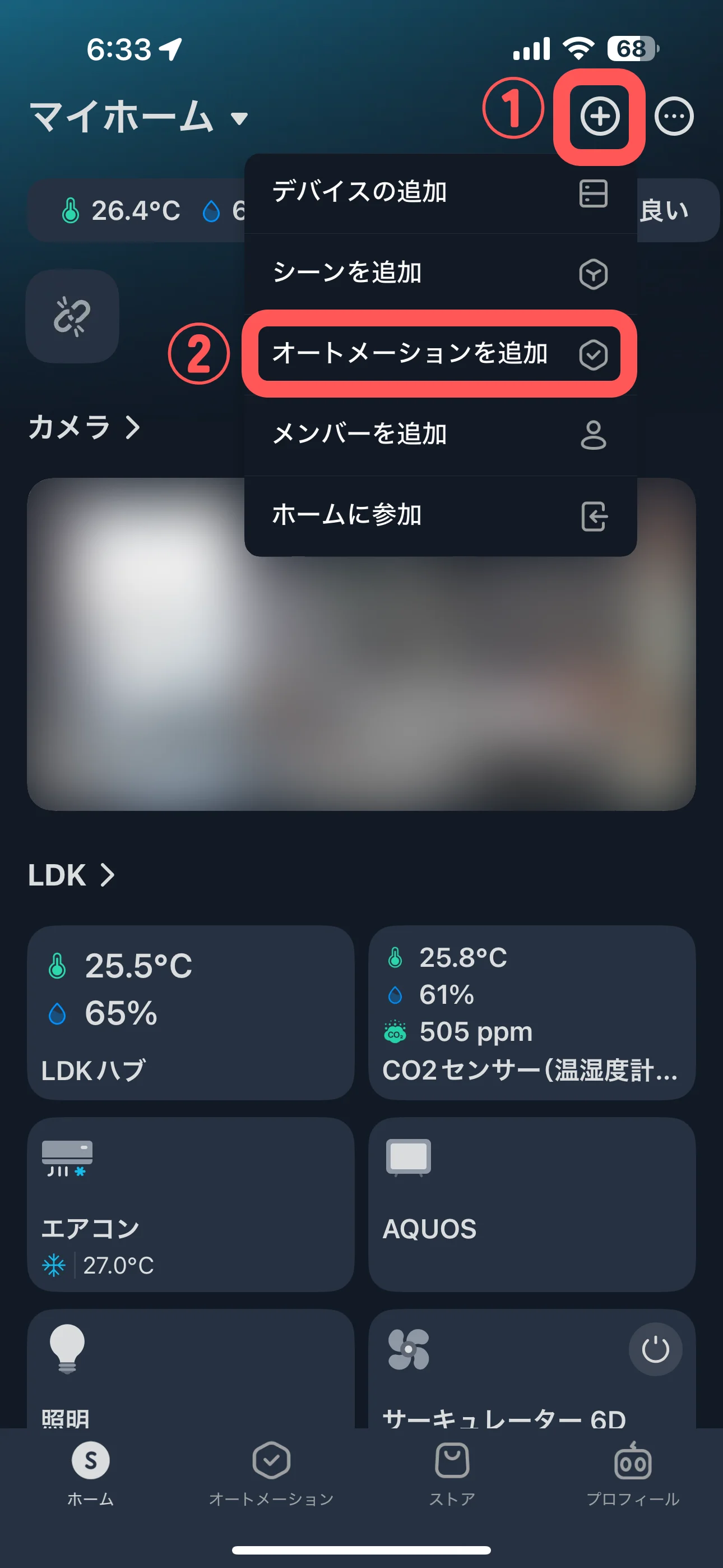This screenshot has height=1568, width=723.
Task: Open the 照明 device card
Action: tap(191, 1369)
